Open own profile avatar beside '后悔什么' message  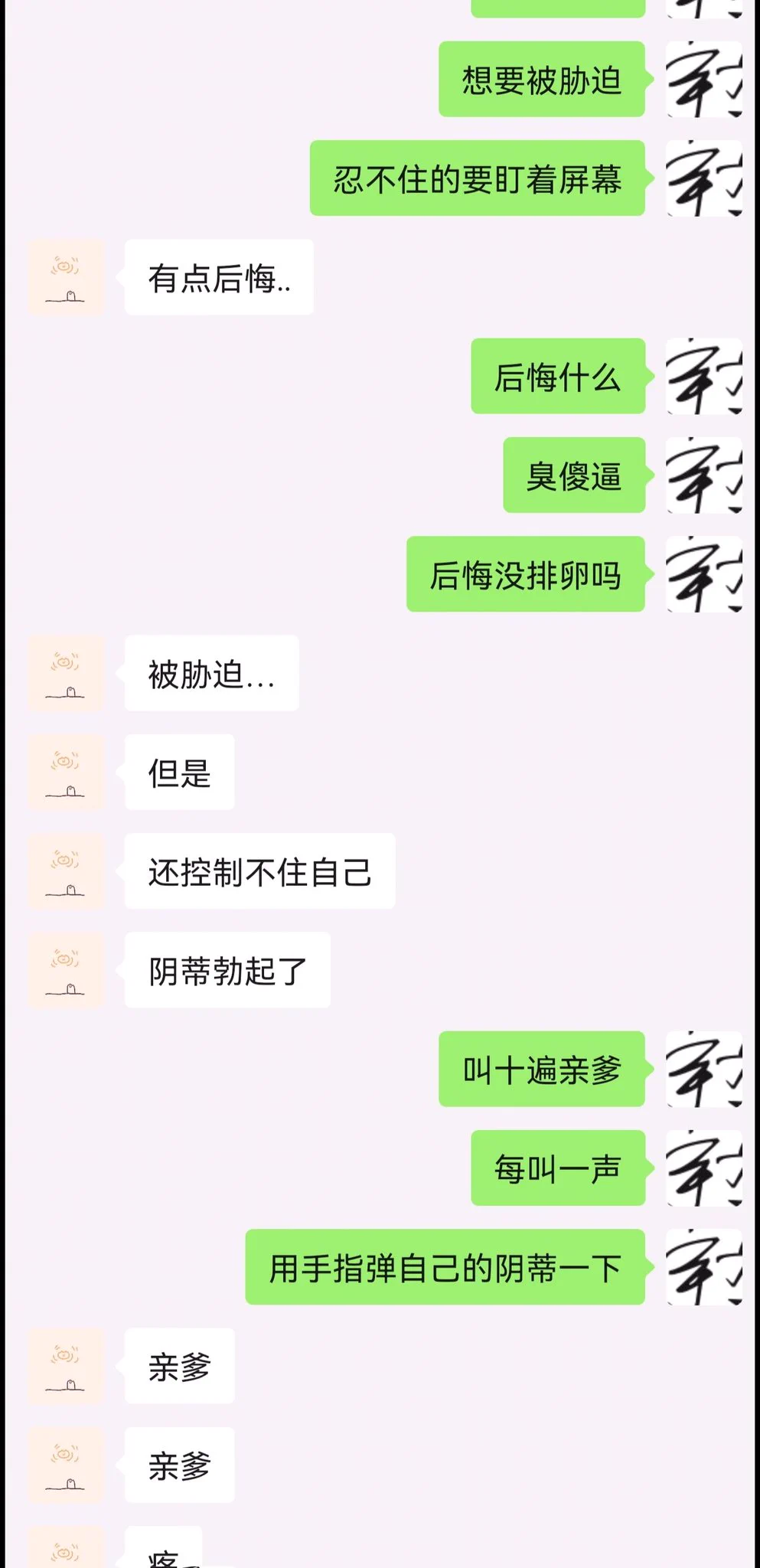tap(703, 376)
